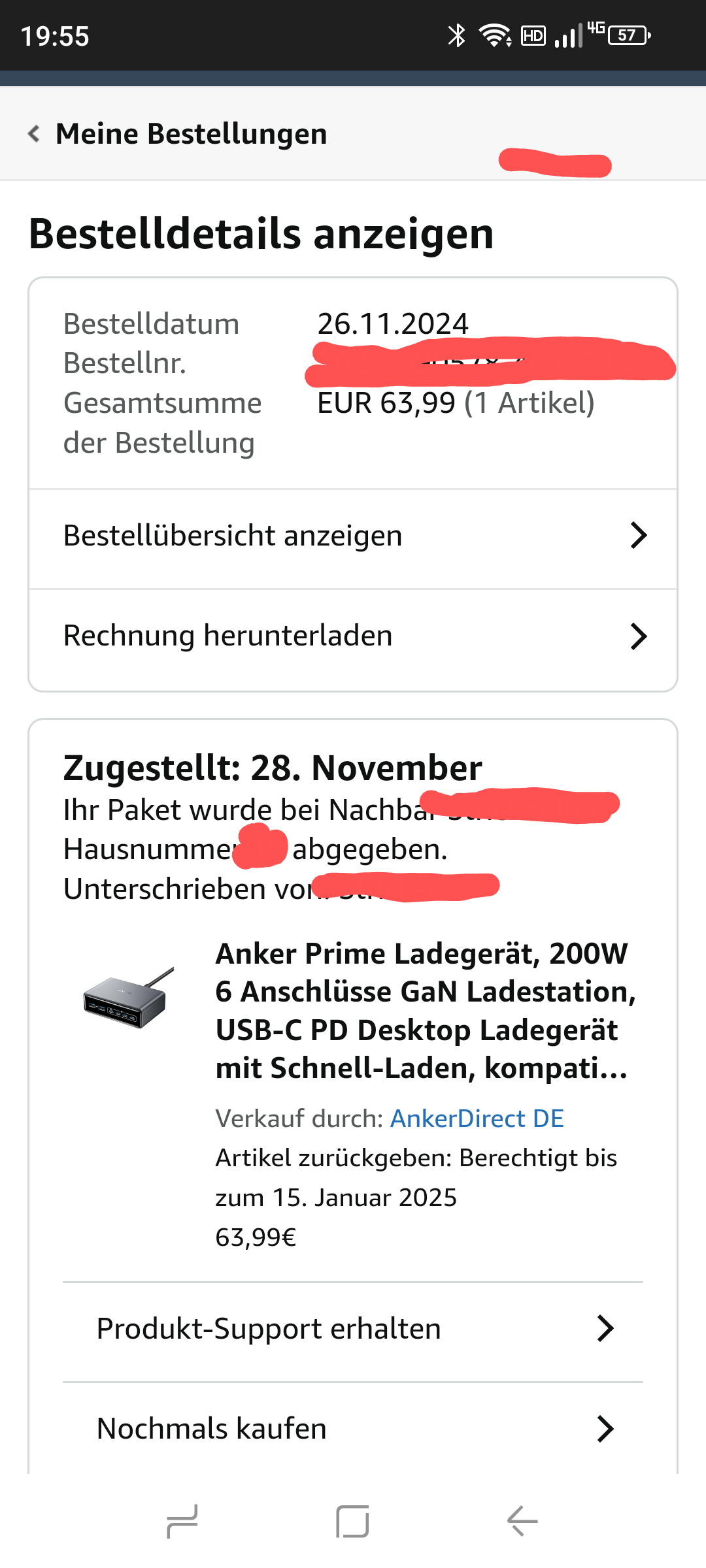The height and width of the screenshot is (1568, 706).
Task: Open Bestellübersicht anzeigen
Action: coord(353,536)
